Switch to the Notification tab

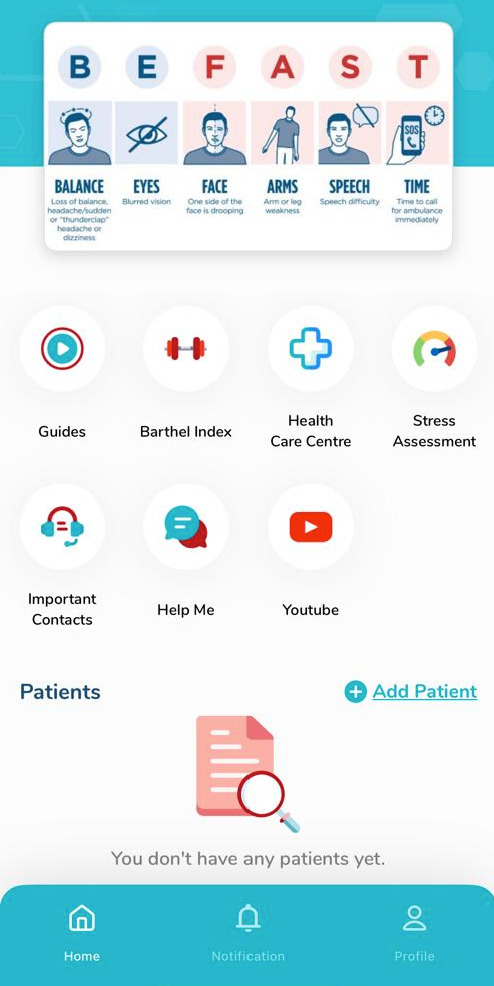(x=248, y=933)
